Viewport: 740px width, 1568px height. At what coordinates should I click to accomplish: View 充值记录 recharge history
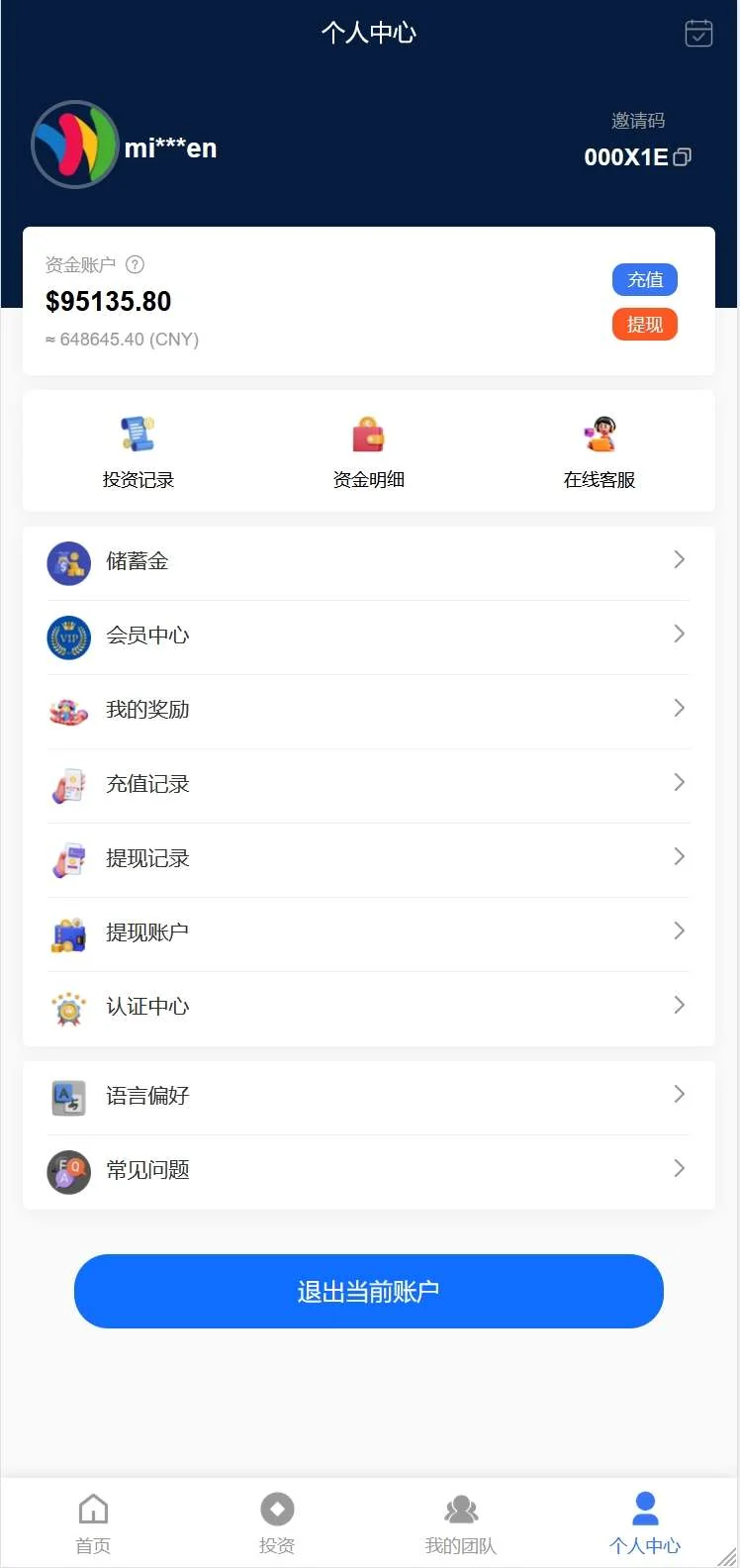coord(368,784)
